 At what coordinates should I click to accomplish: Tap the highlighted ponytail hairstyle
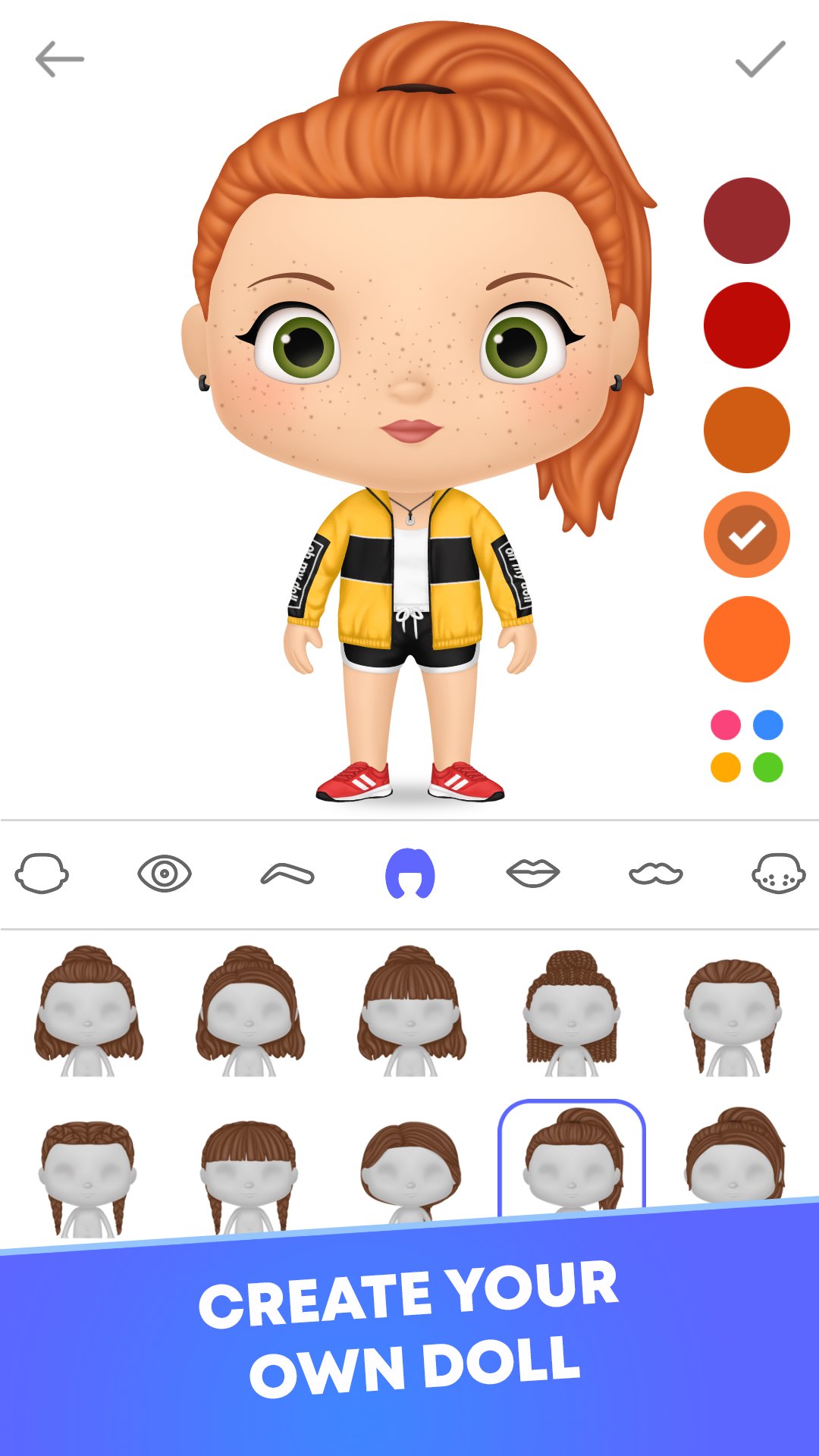(572, 1160)
